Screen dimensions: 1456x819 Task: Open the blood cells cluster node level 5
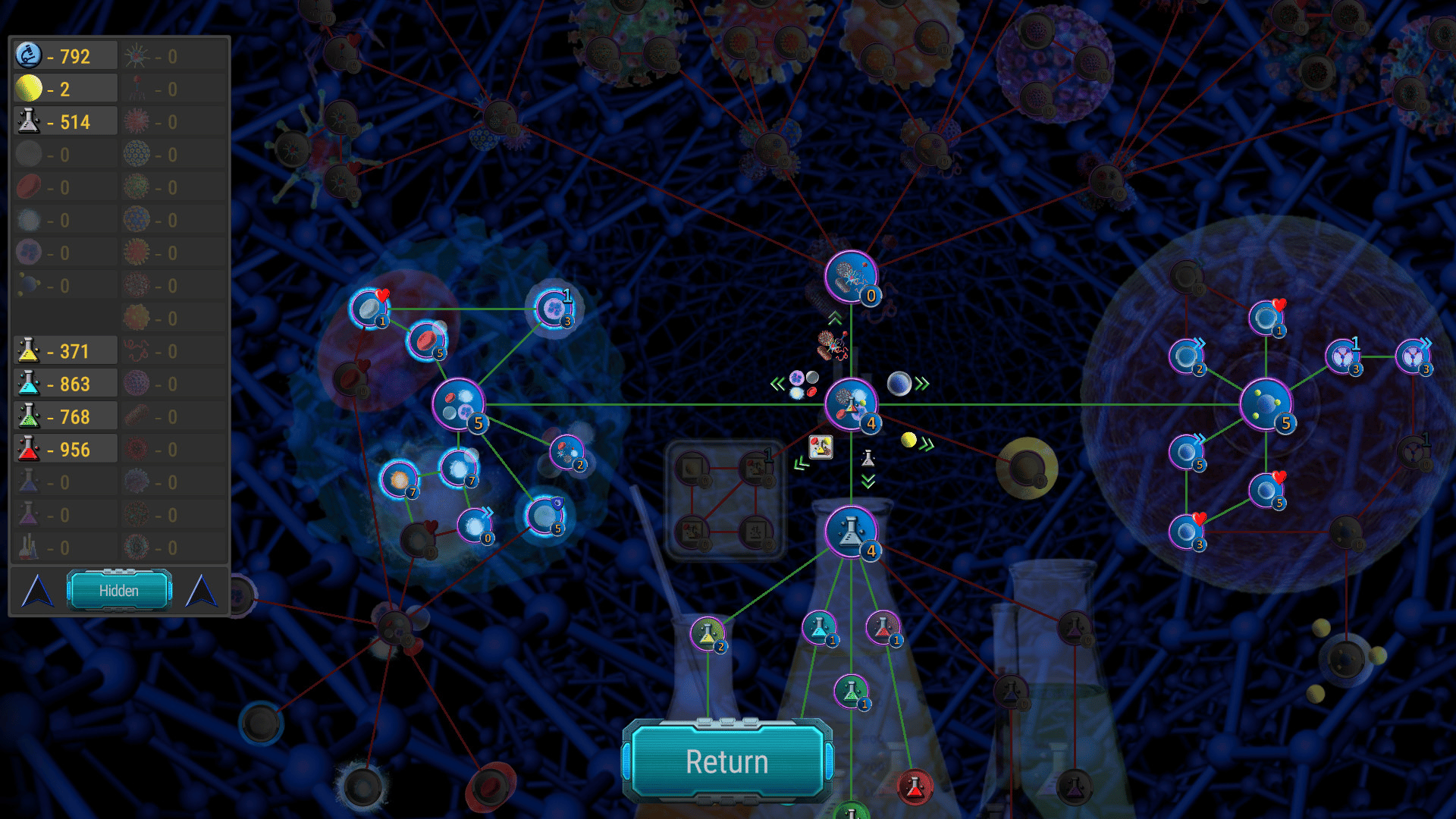tap(458, 404)
